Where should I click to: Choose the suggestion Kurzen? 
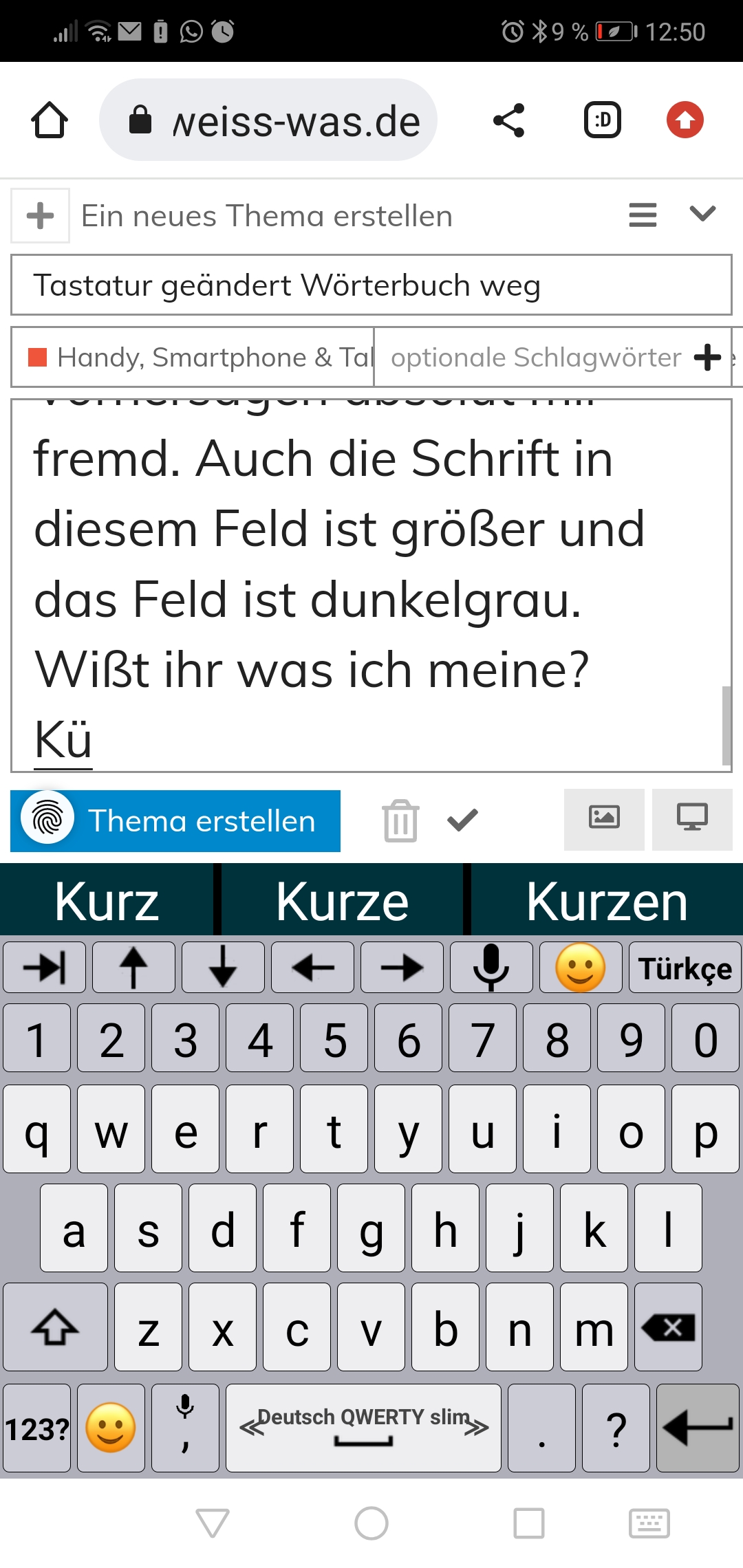click(x=607, y=901)
